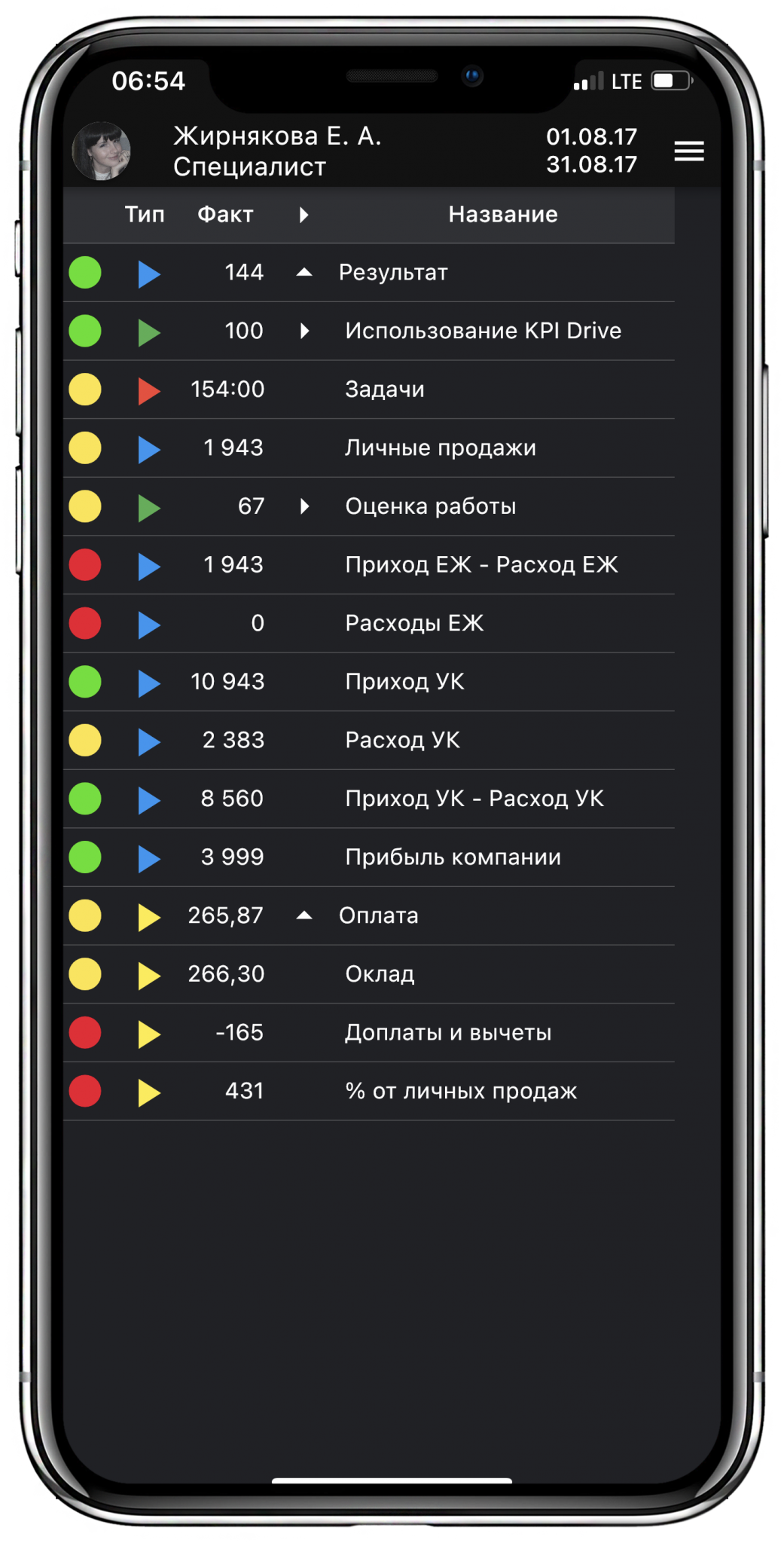The image size is (784, 1543).
Task: Open the Задачи row
Action: pyautogui.click(x=369, y=390)
